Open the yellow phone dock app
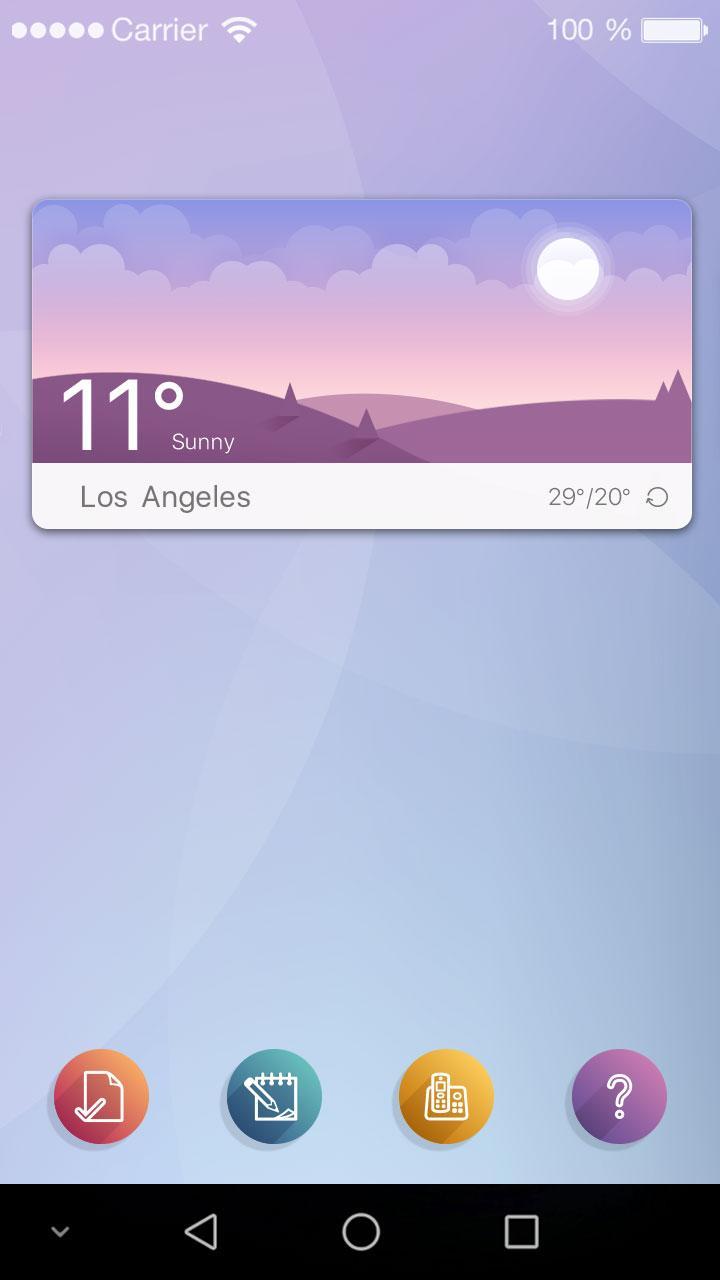The height and width of the screenshot is (1280, 720). 445,1096
